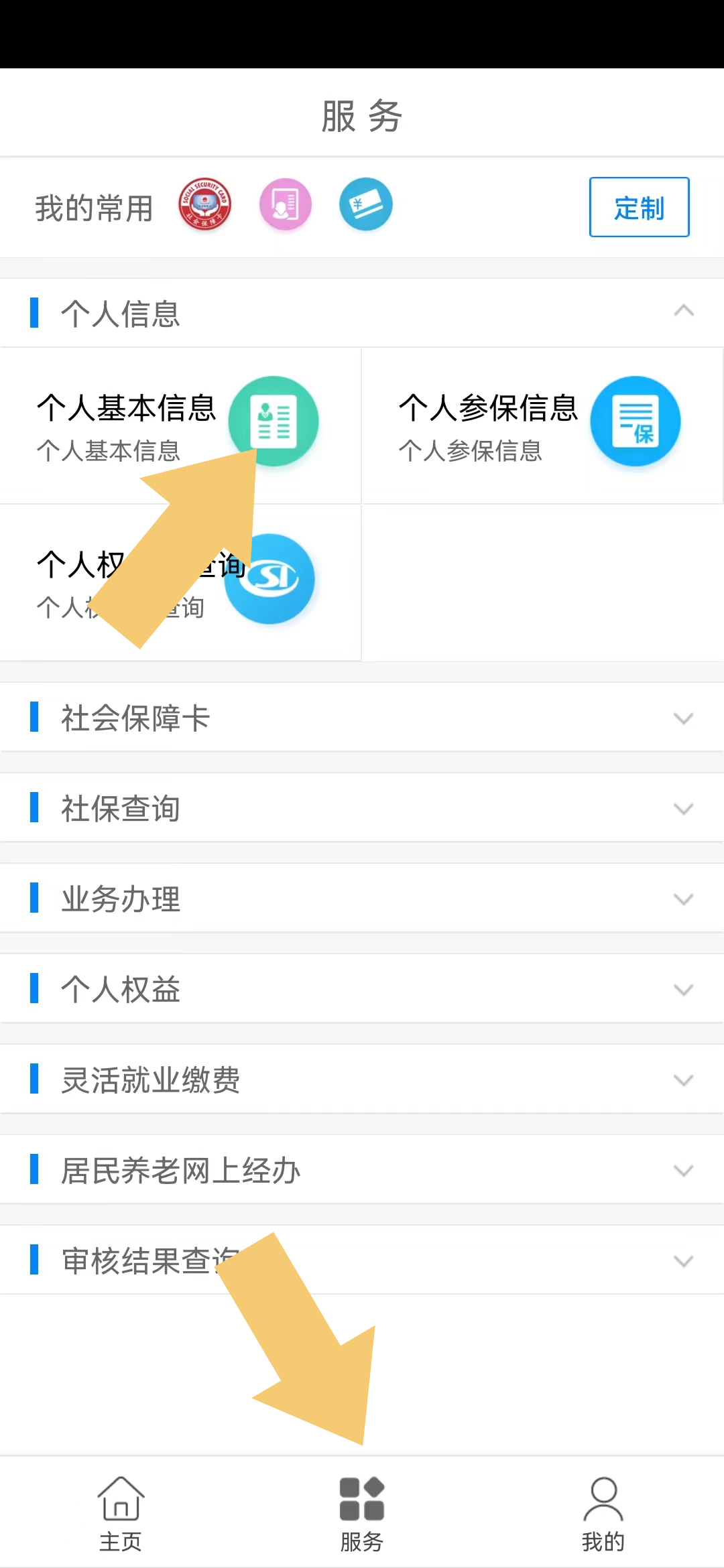Click the 定制 button

click(638, 208)
